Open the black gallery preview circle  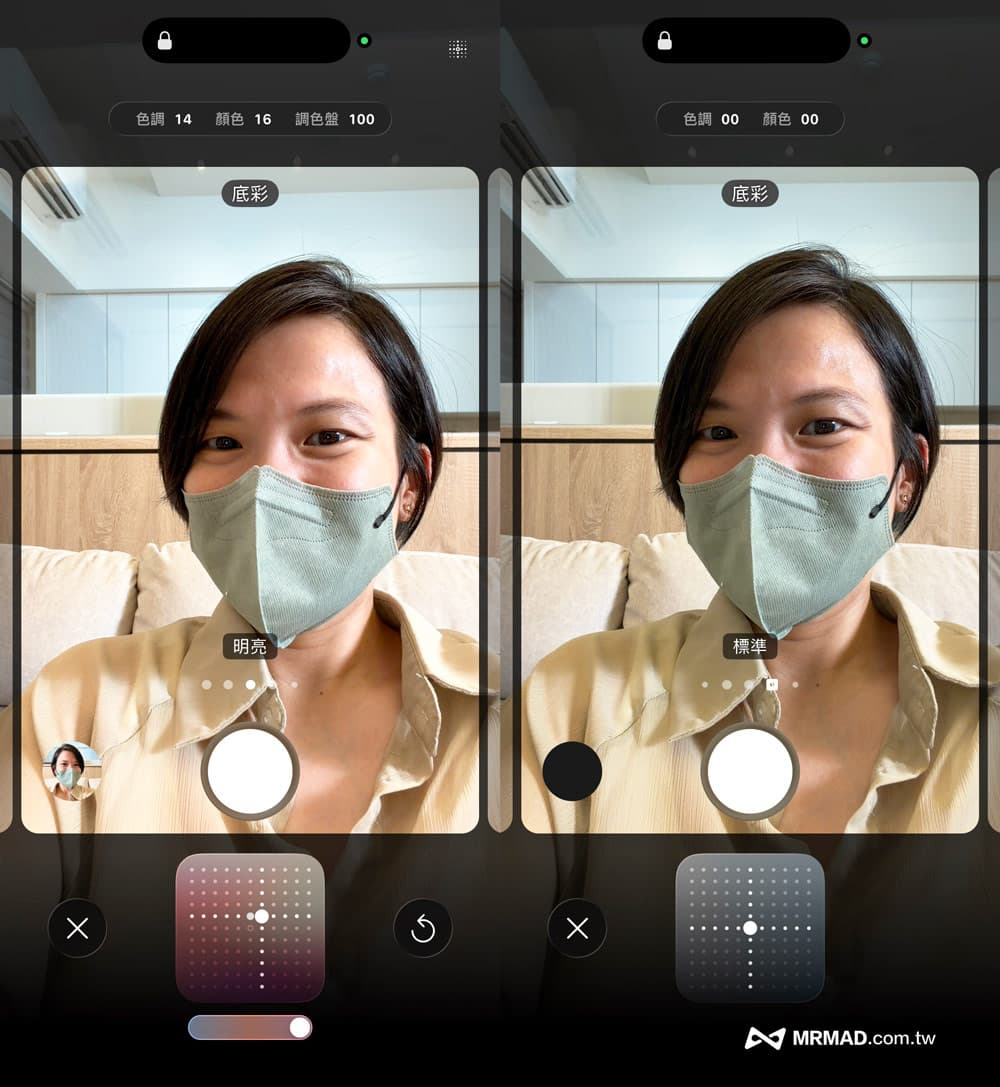pyautogui.click(x=572, y=771)
